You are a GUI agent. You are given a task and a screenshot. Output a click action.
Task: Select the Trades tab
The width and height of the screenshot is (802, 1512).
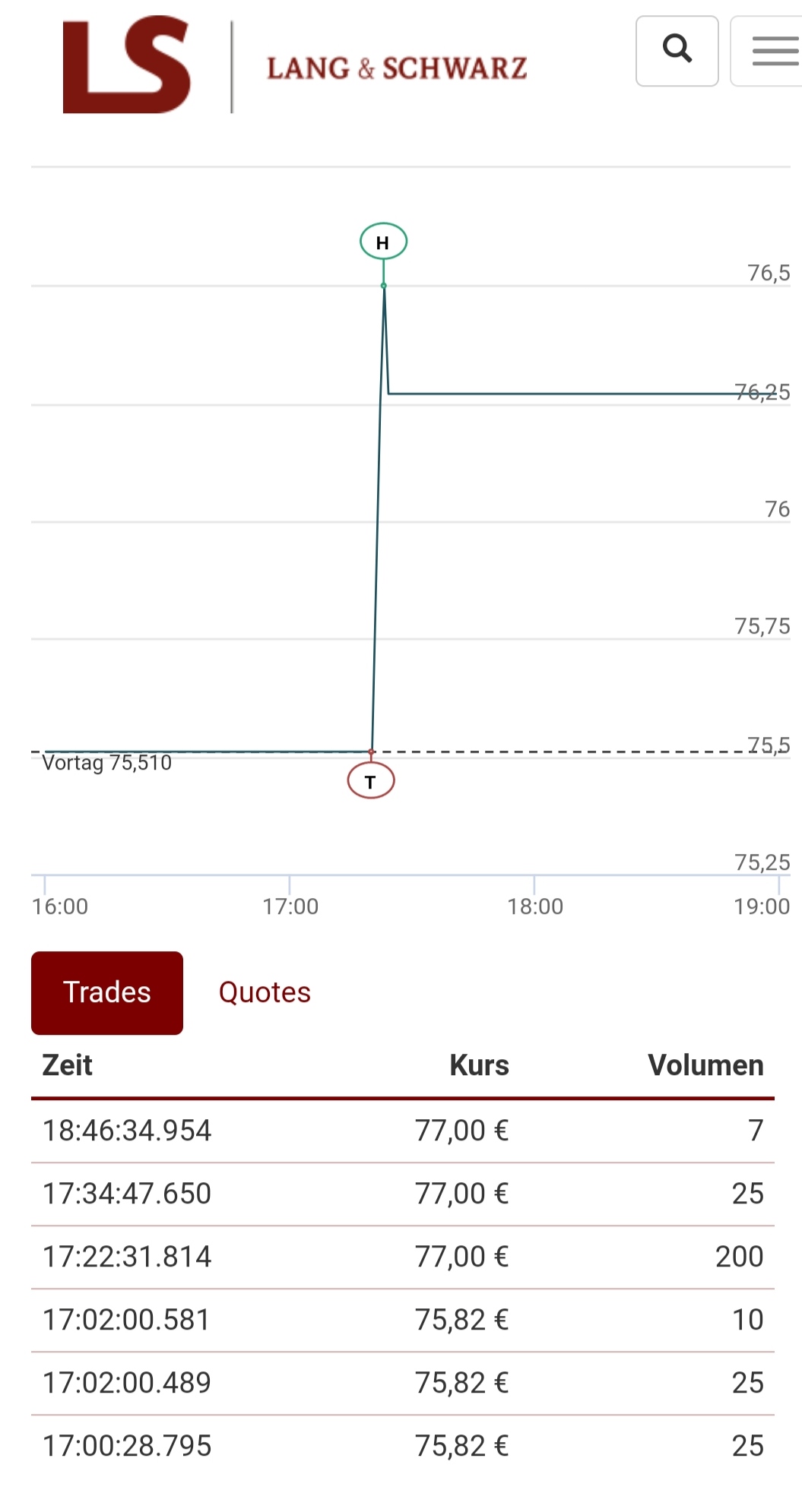click(107, 992)
